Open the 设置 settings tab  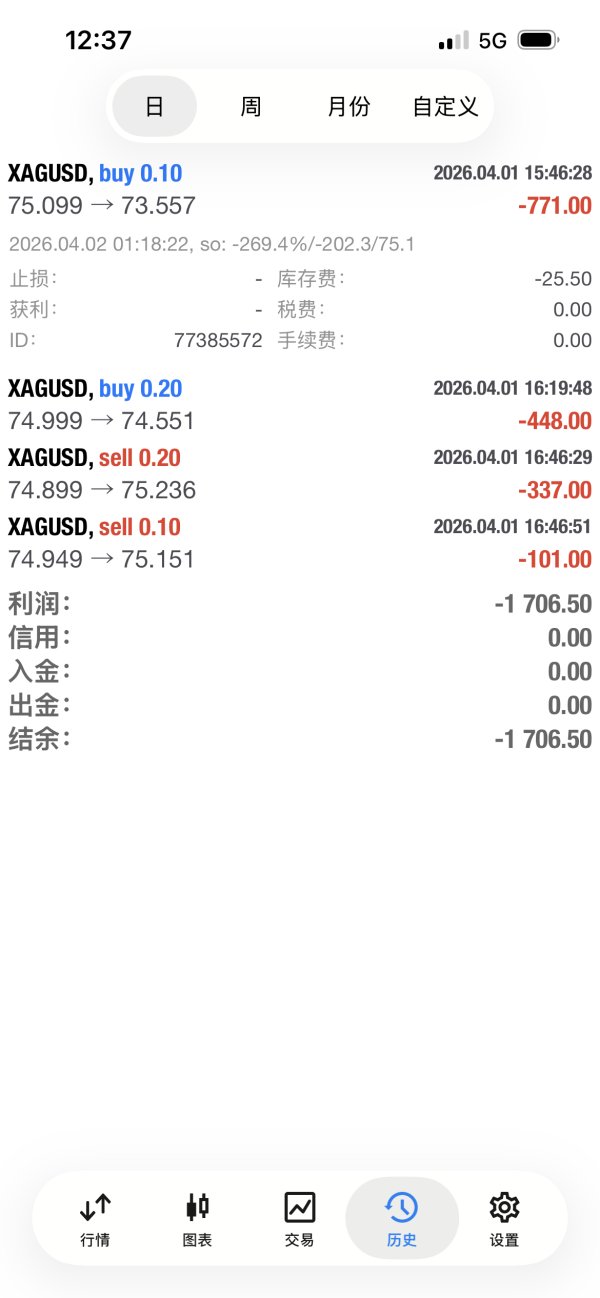[x=504, y=1219]
